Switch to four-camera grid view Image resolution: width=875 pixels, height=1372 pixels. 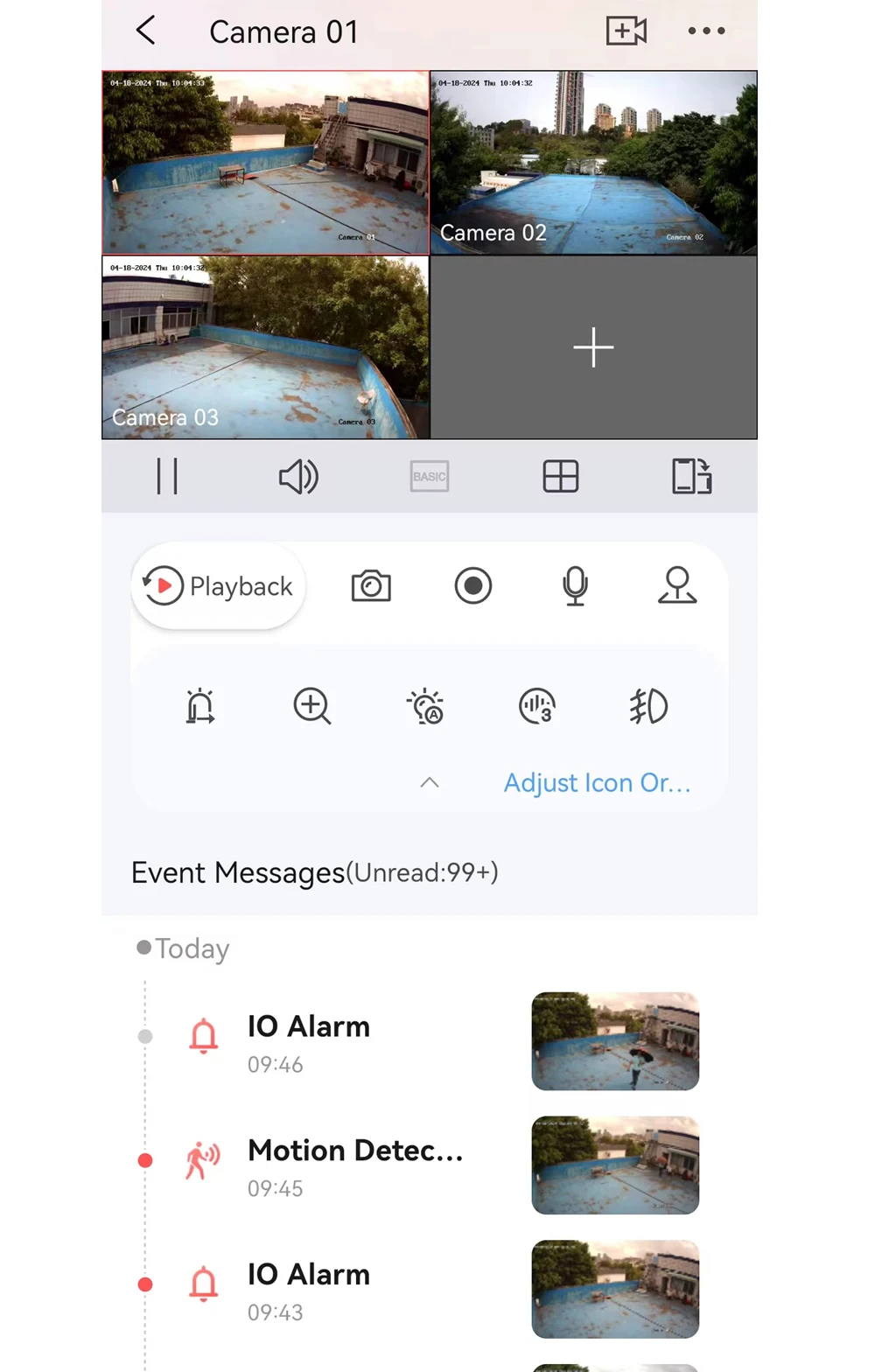(560, 477)
